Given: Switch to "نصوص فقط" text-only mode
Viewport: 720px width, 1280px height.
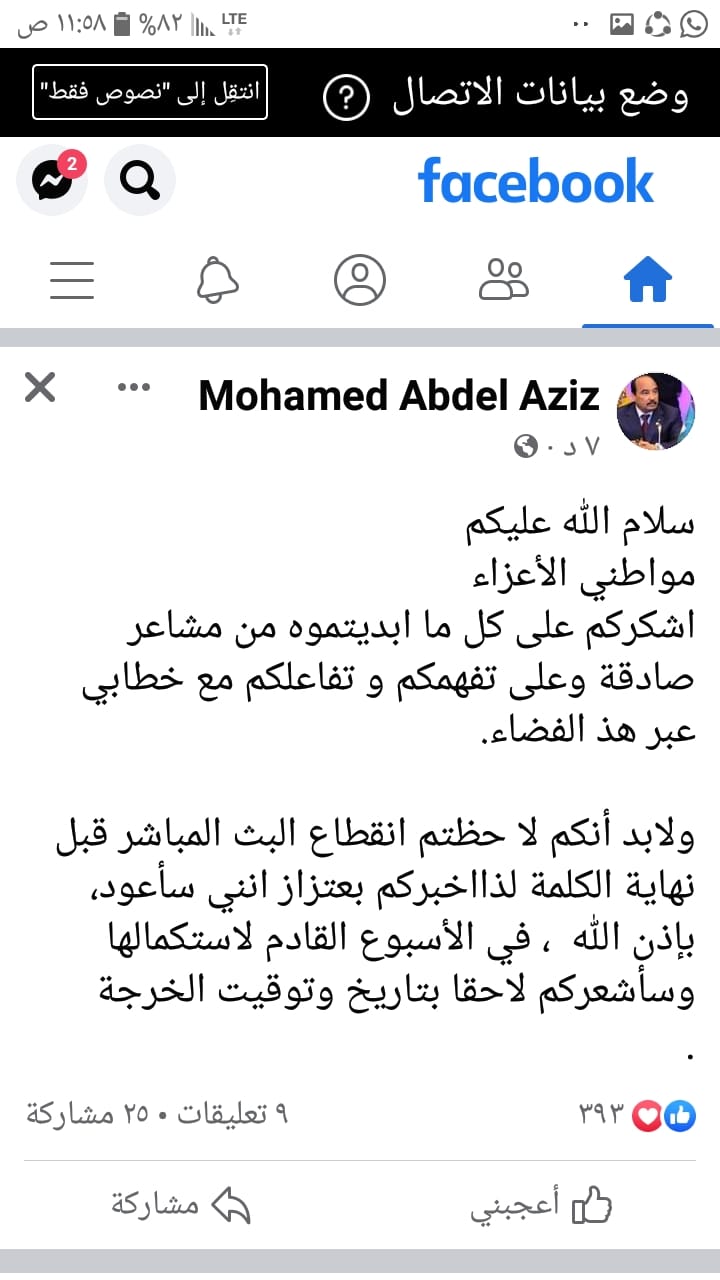Looking at the screenshot, I should point(150,92).
